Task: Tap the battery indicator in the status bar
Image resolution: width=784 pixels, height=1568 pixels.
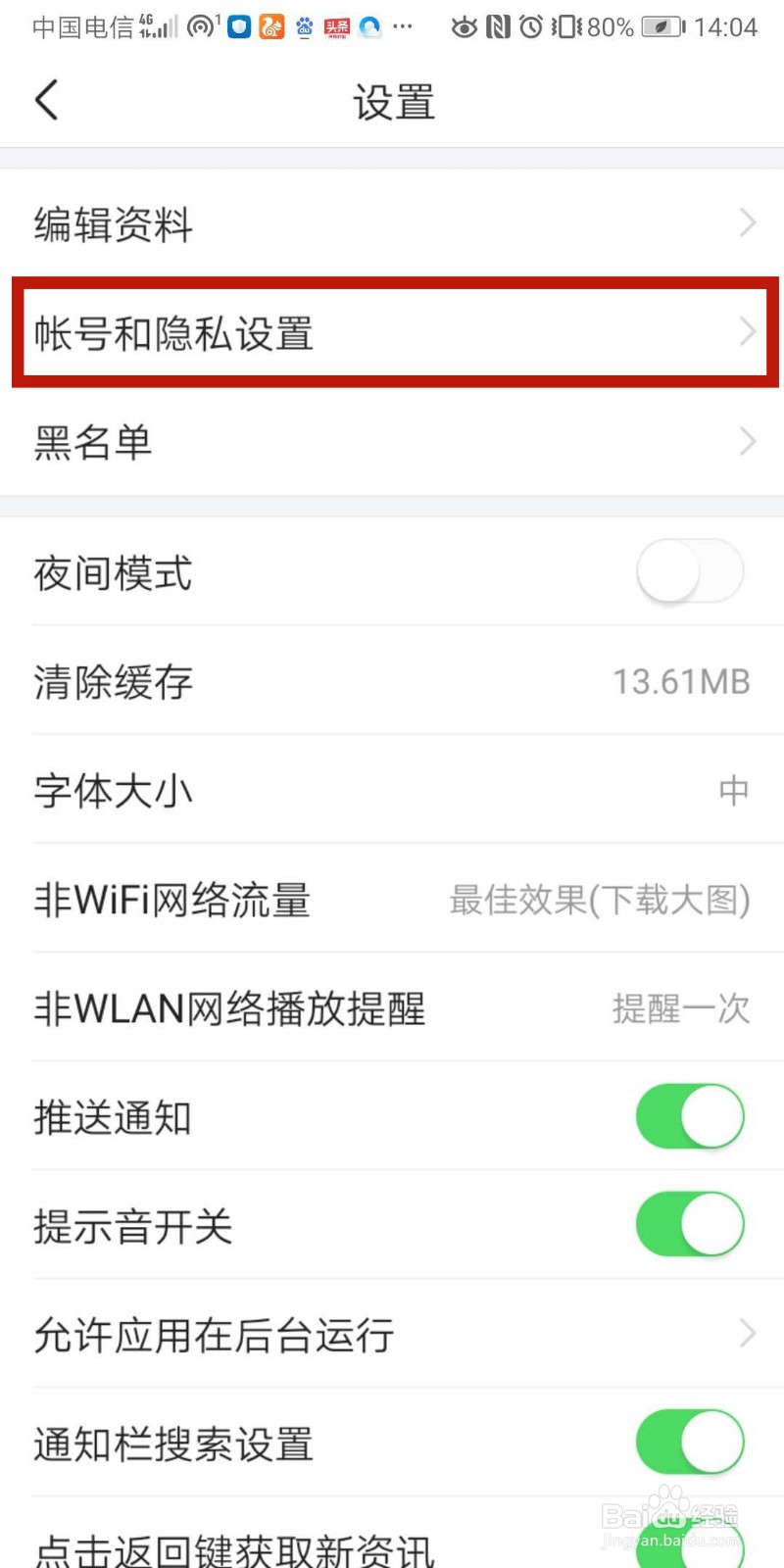Action: point(660,27)
